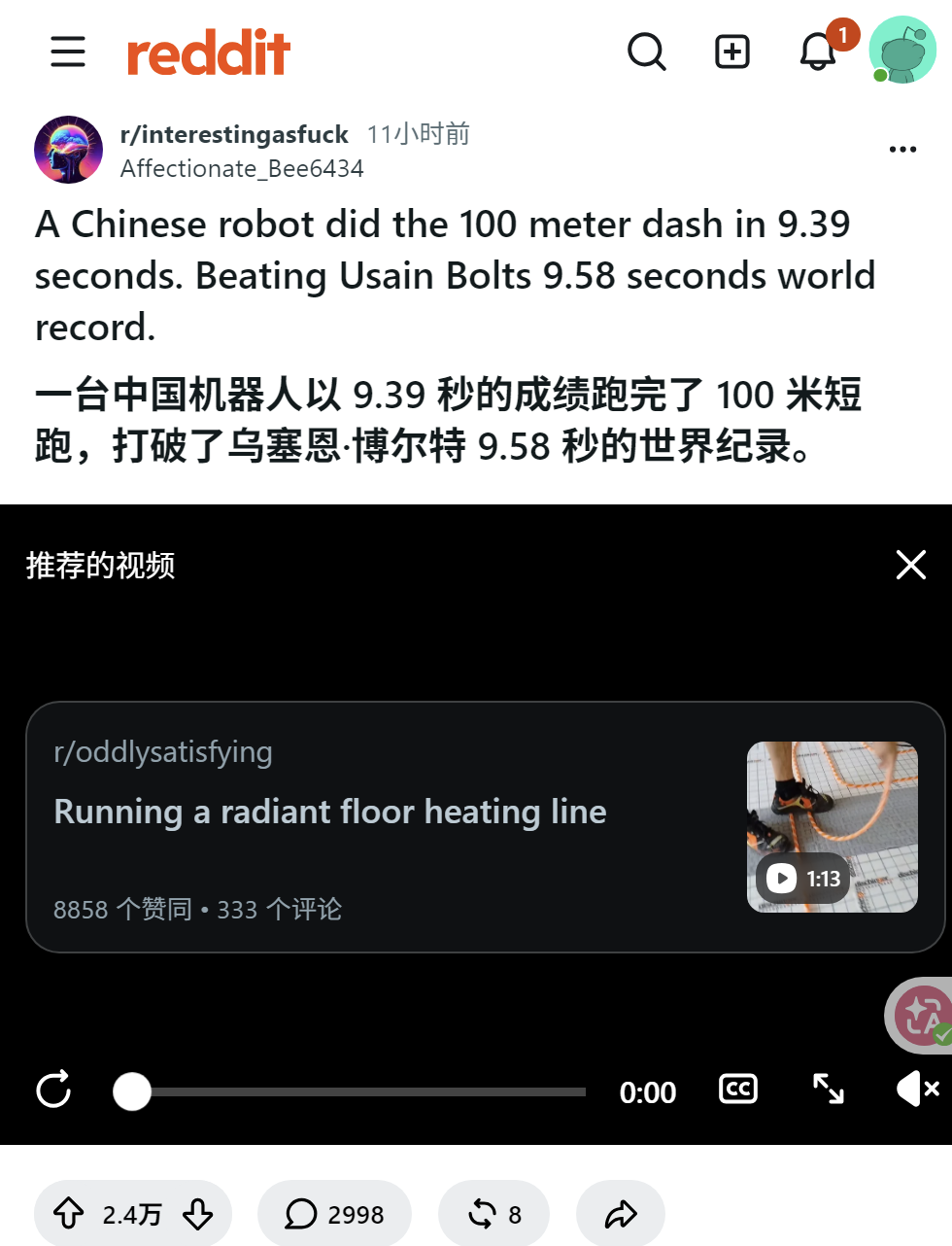Crosspost this post
Screen dimensions: 952x1246
point(493,1214)
